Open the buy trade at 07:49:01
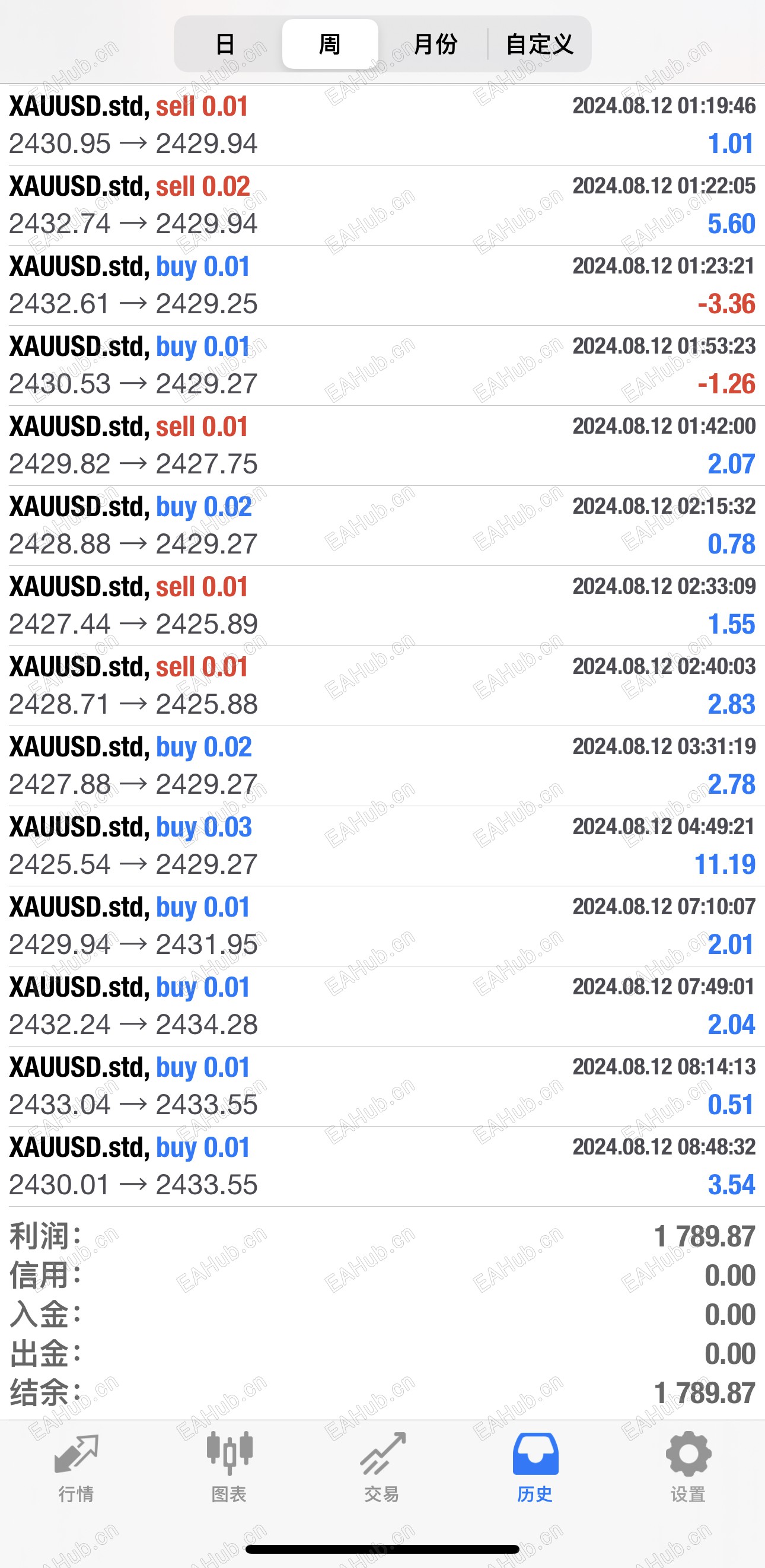 (382, 1006)
